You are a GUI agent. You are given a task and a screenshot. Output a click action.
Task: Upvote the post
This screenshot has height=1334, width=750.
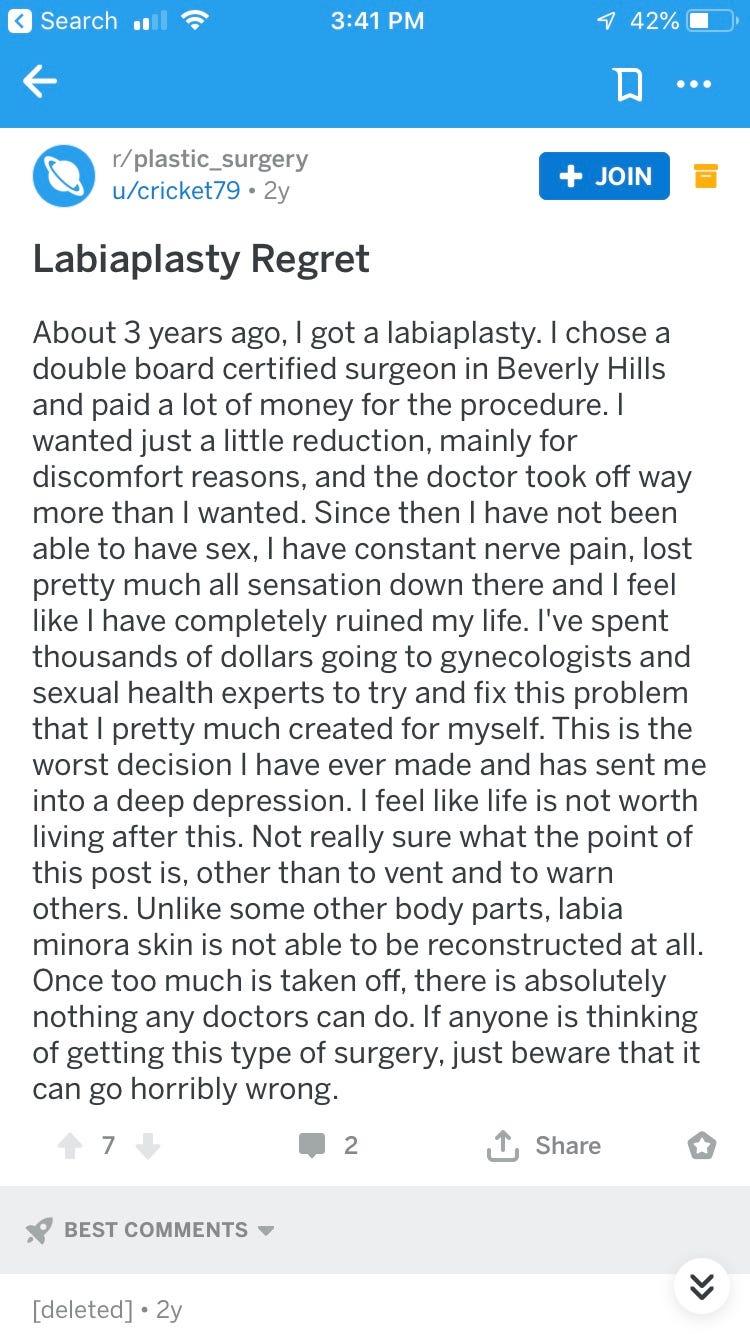click(69, 1145)
